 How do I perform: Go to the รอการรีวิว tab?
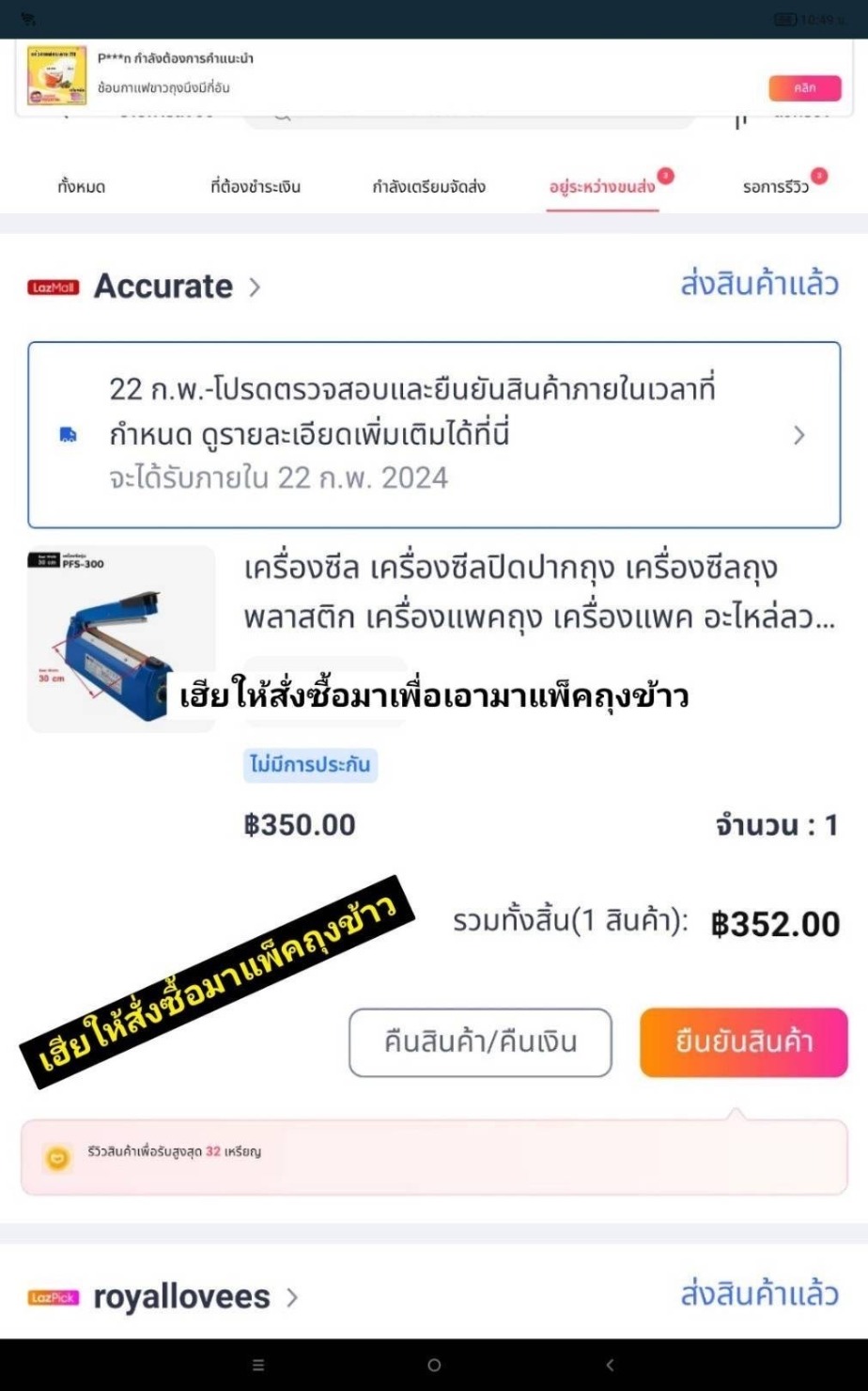point(775,187)
